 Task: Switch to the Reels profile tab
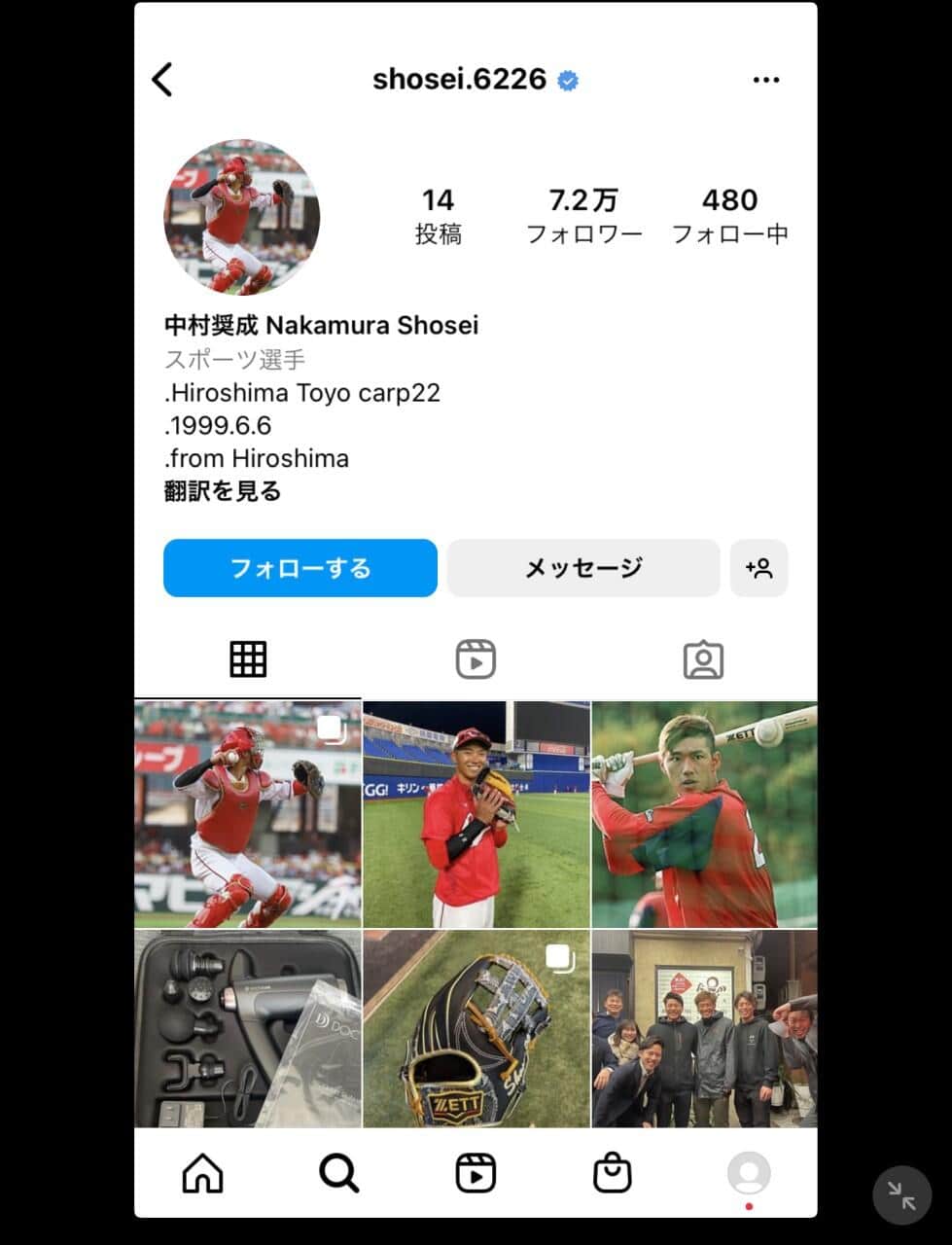tap(476, 659)
